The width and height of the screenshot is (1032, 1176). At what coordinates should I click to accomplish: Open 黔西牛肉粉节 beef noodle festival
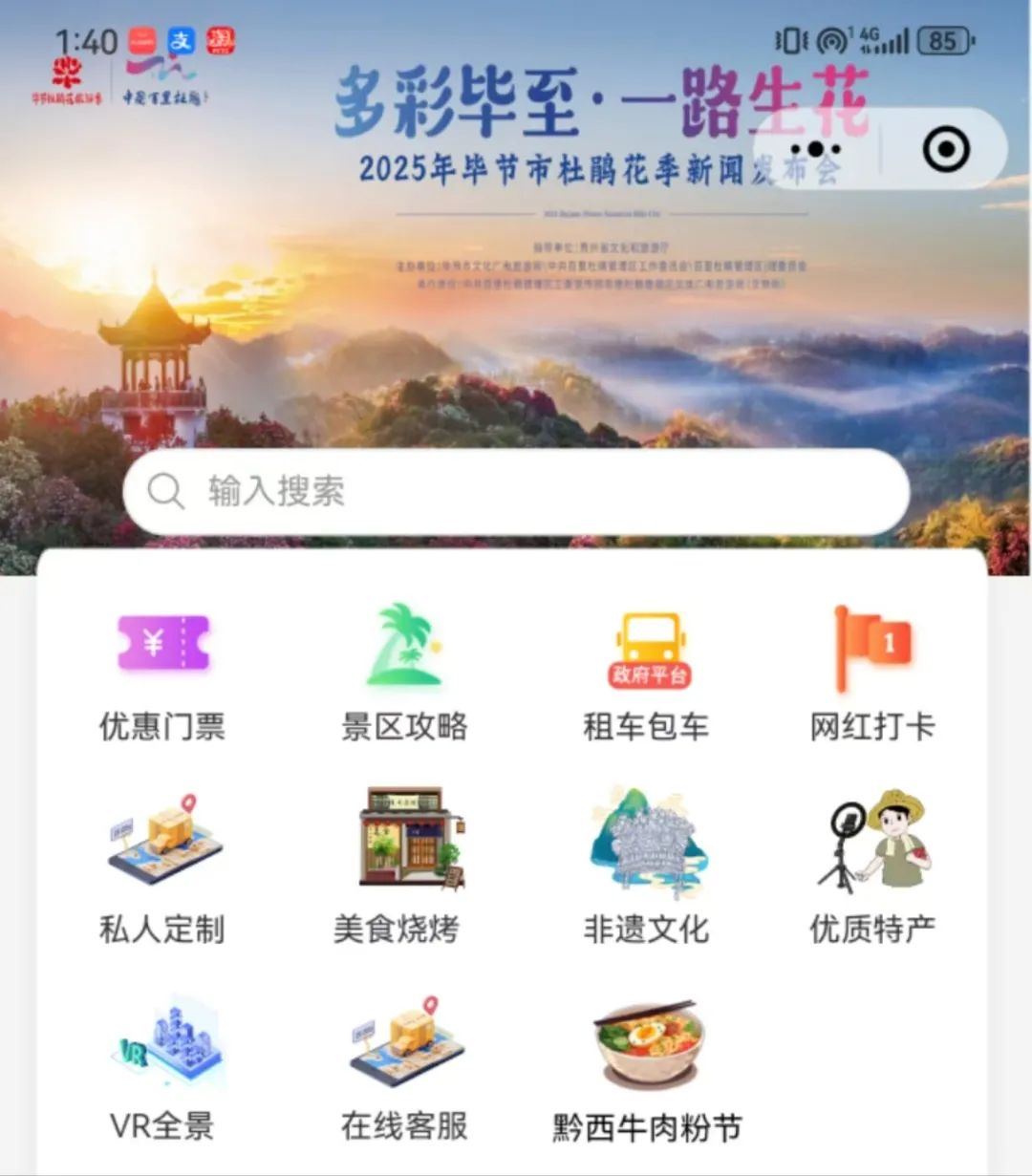click(647, 1070)
